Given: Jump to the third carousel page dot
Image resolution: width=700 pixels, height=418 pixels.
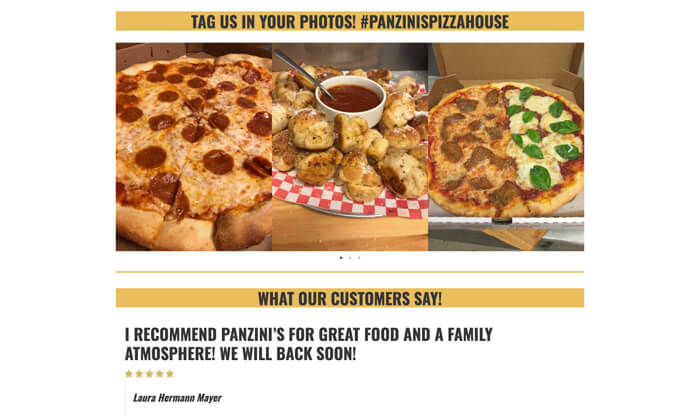Looking at the screenshot, I should (359, 258).
